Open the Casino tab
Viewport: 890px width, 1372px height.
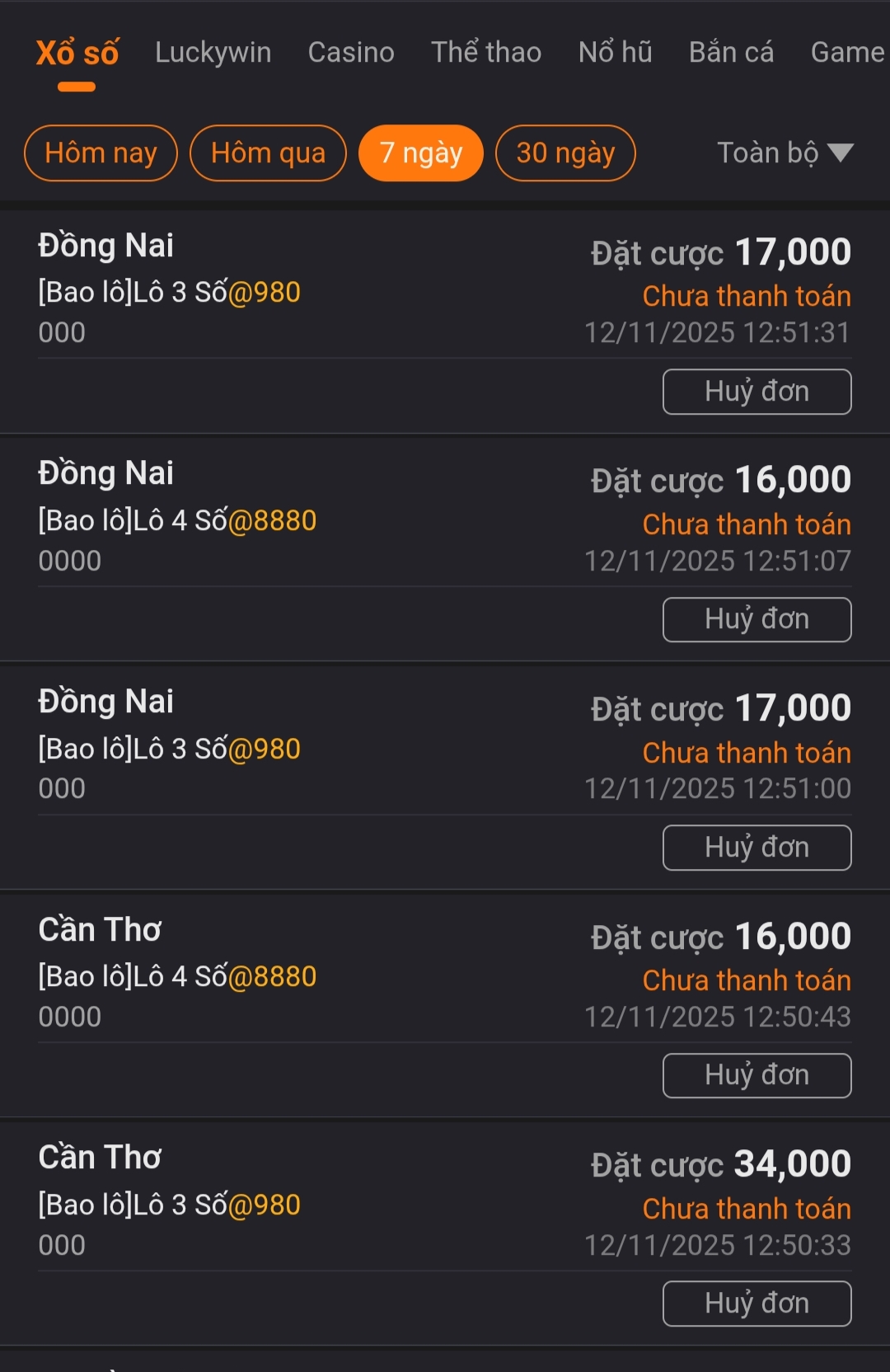[351, 53]
